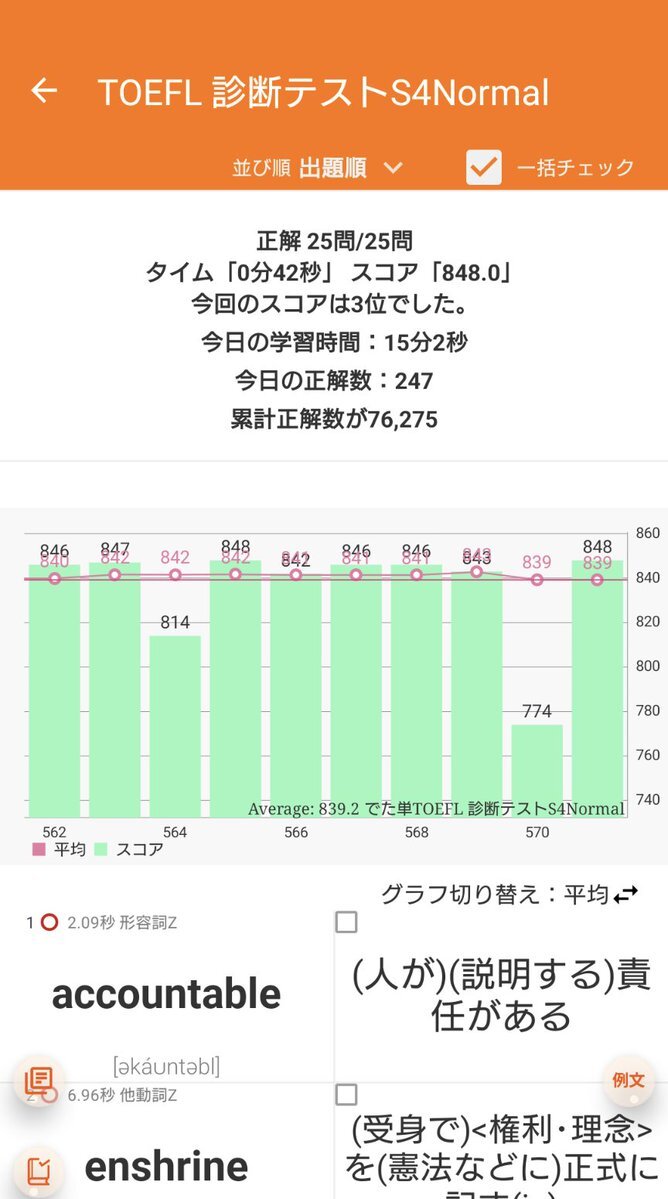Open the word card for accountable
668x1199 pixels.
coord(167,994)
